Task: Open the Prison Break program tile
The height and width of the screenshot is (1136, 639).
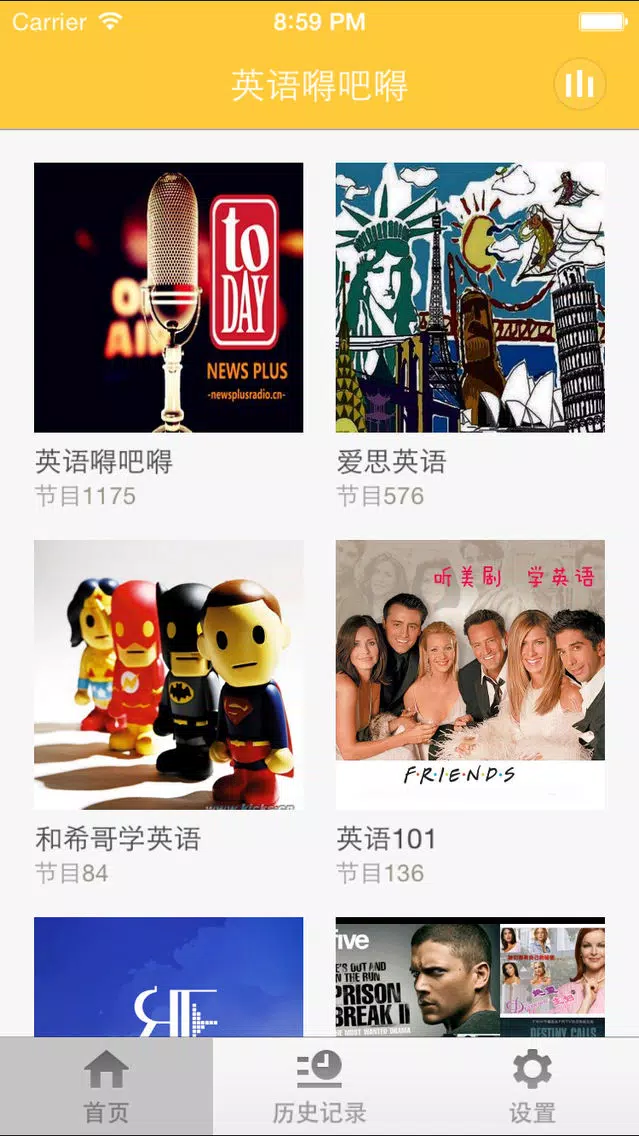Action: (x=470, y=977)
